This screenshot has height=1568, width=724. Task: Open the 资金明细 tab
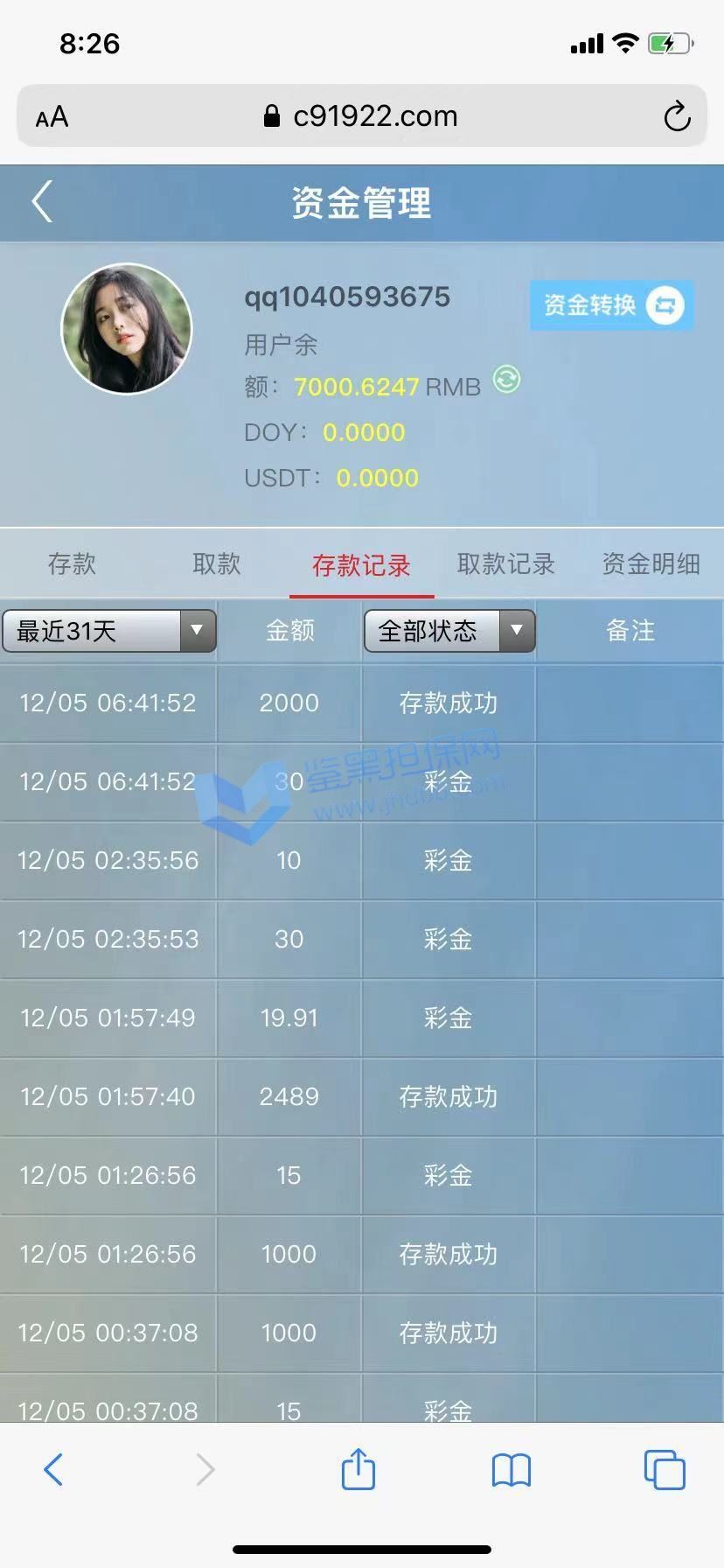(651, 564)
